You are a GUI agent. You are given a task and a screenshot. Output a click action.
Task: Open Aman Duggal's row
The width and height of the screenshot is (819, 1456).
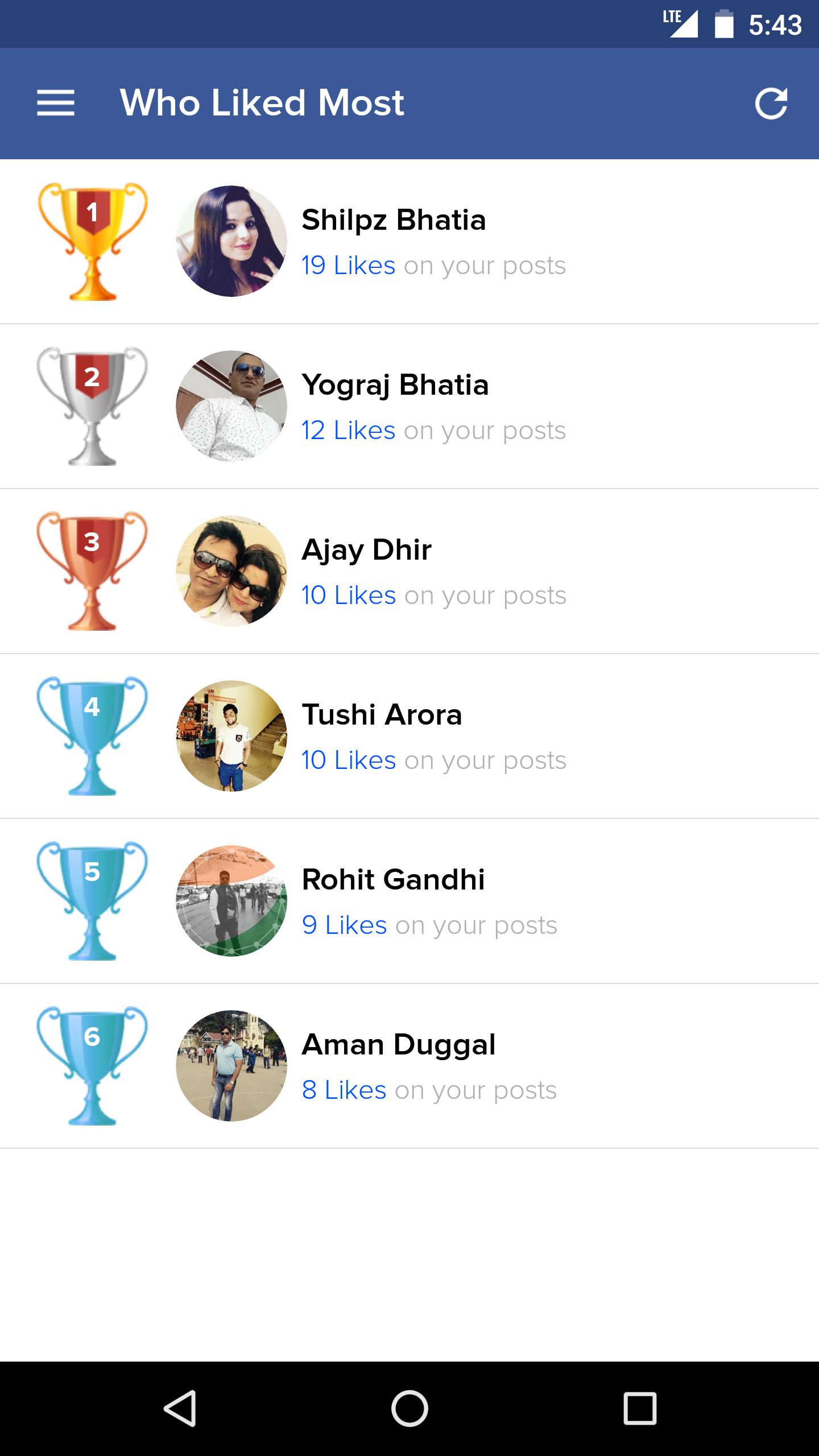(409, 1066)
